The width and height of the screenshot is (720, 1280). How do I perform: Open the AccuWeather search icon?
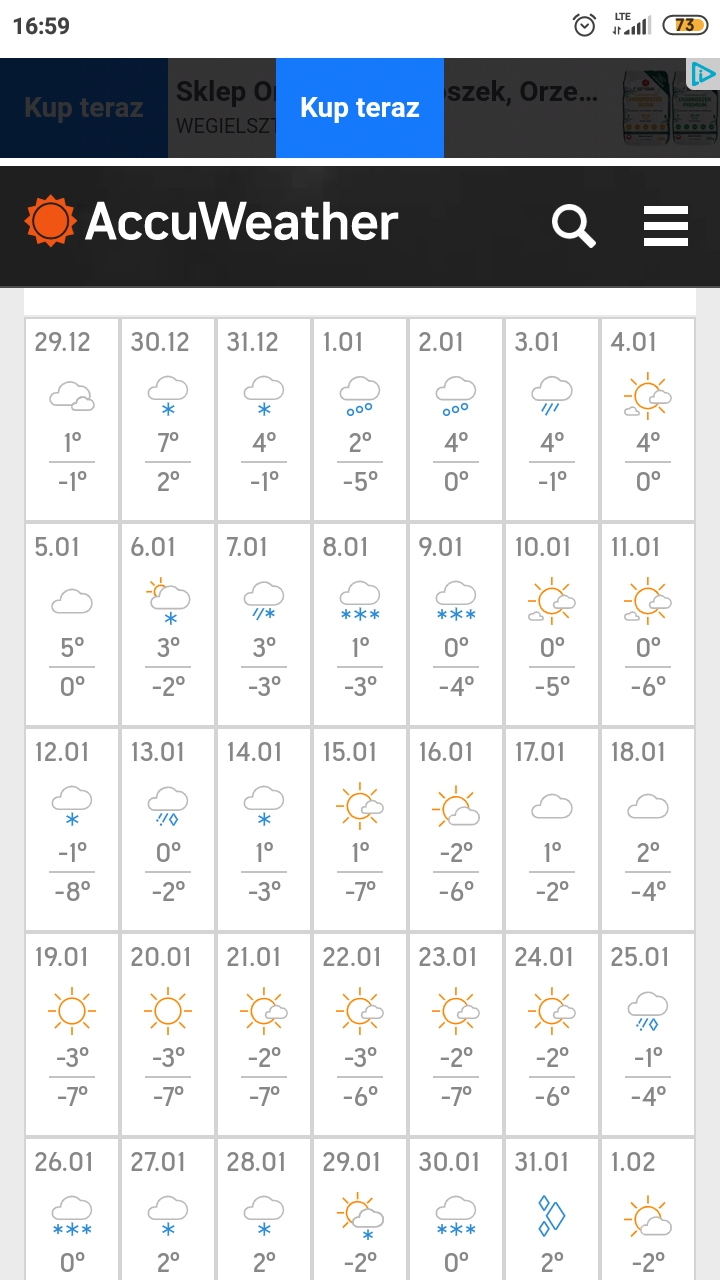pos(574,226)
